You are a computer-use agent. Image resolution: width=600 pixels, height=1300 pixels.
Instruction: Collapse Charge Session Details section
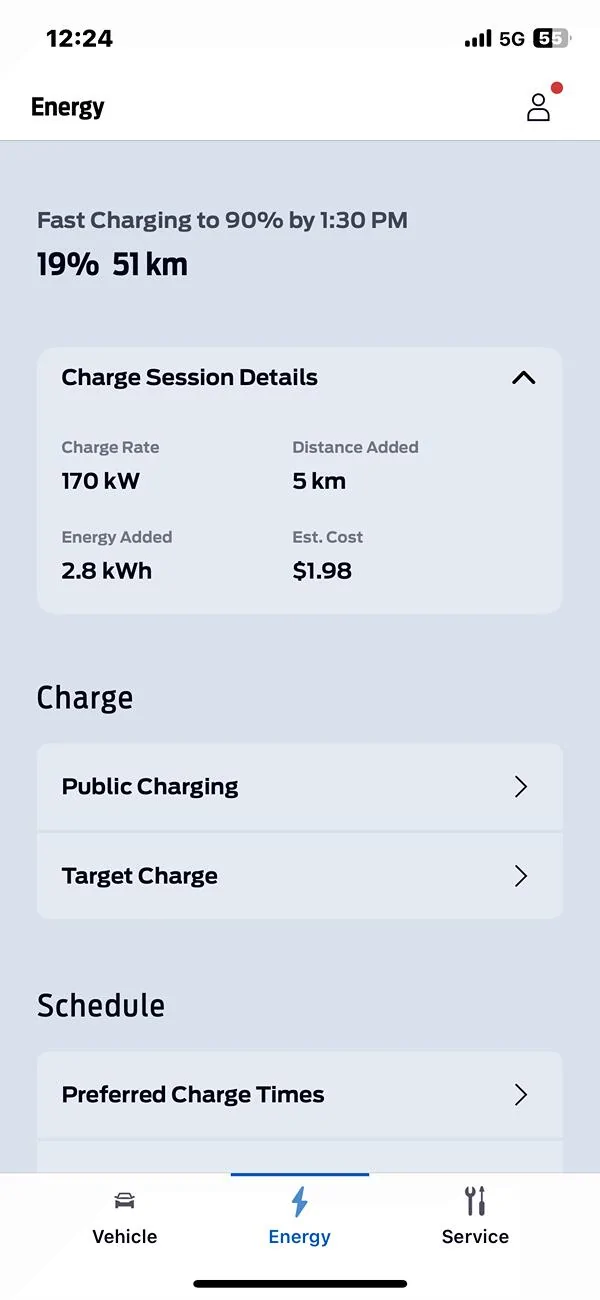[523, 378]
